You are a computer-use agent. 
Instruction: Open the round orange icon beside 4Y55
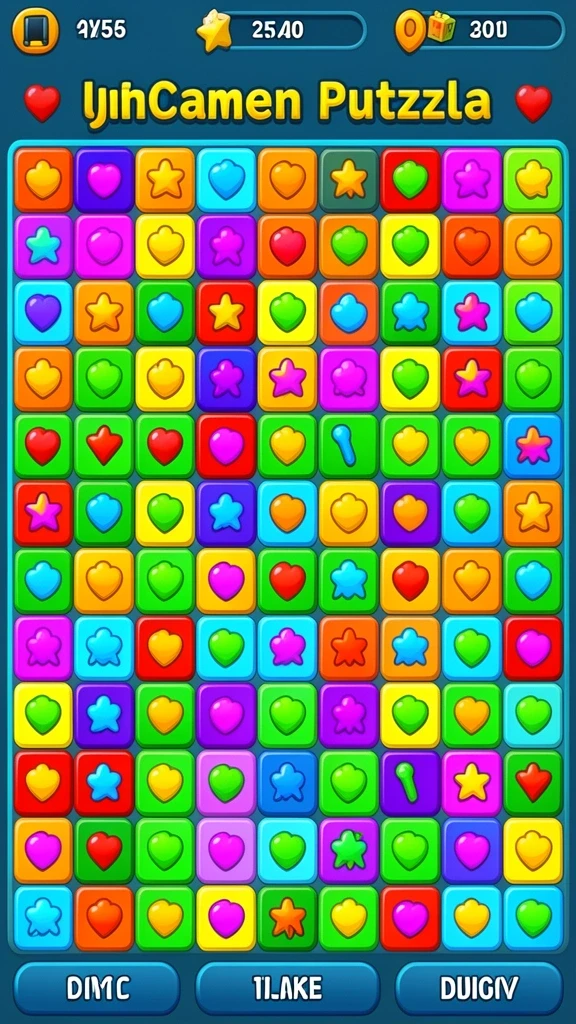35,30
